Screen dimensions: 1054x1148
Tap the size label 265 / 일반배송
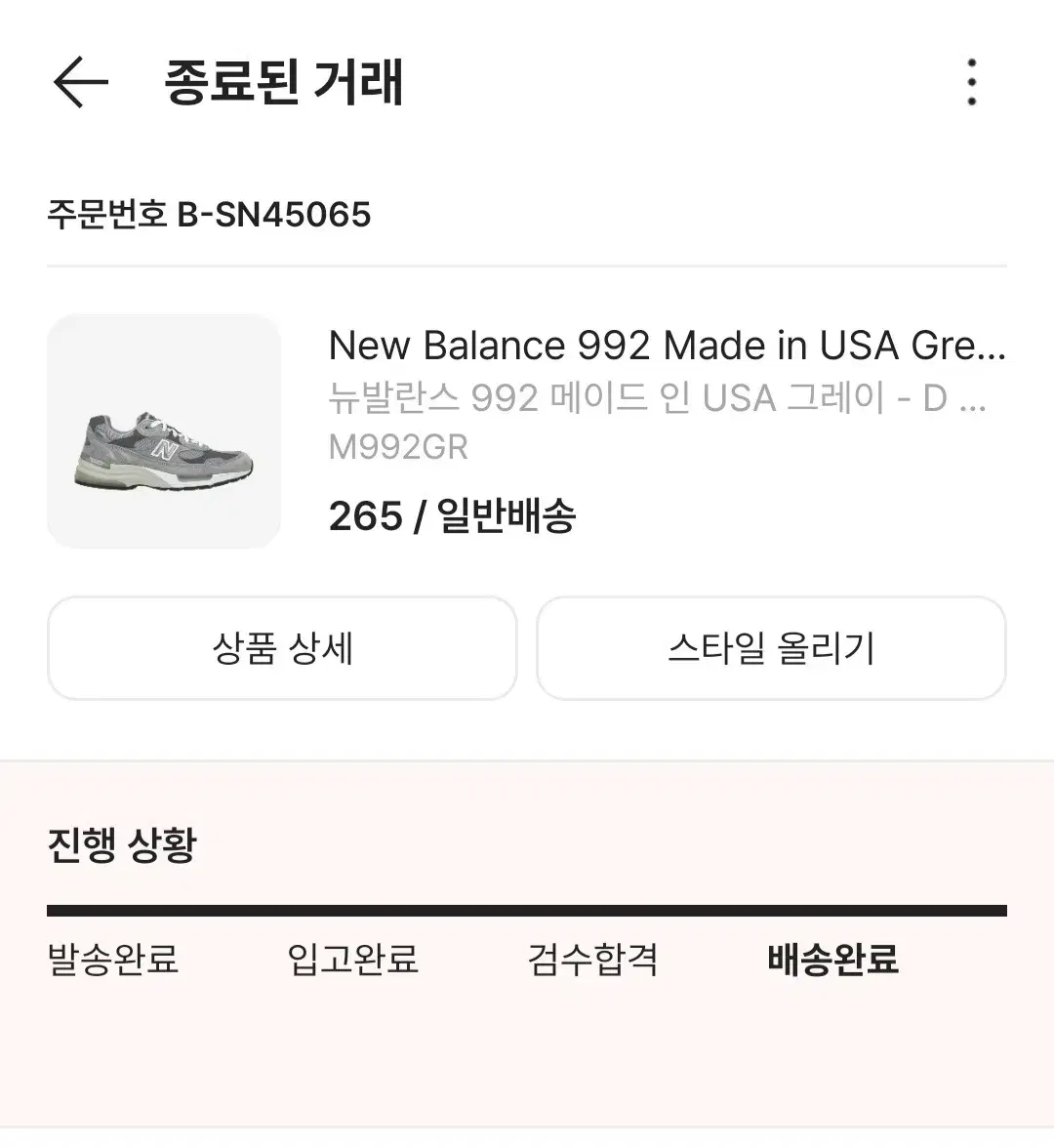tap(454, 517)
